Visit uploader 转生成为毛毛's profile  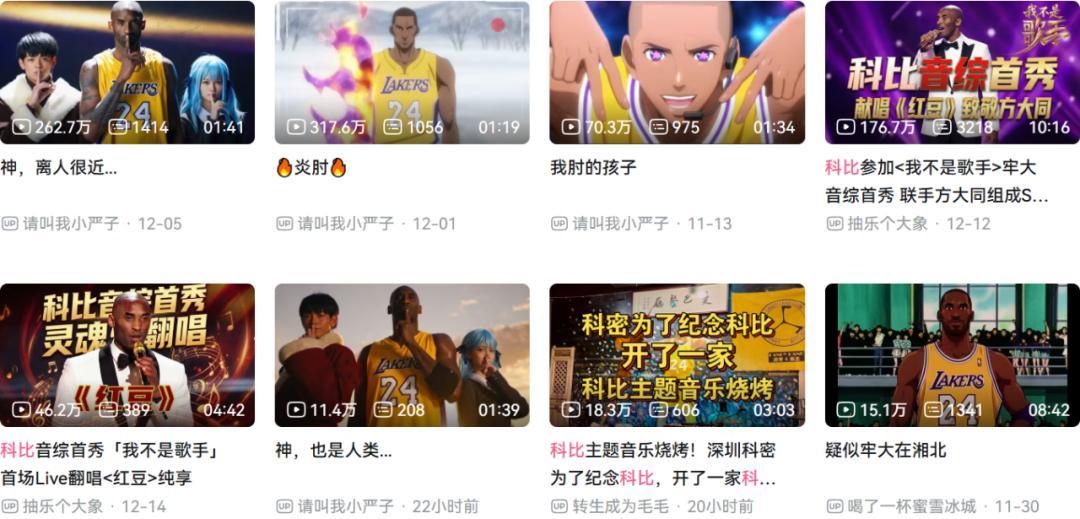tap(621, 506)
